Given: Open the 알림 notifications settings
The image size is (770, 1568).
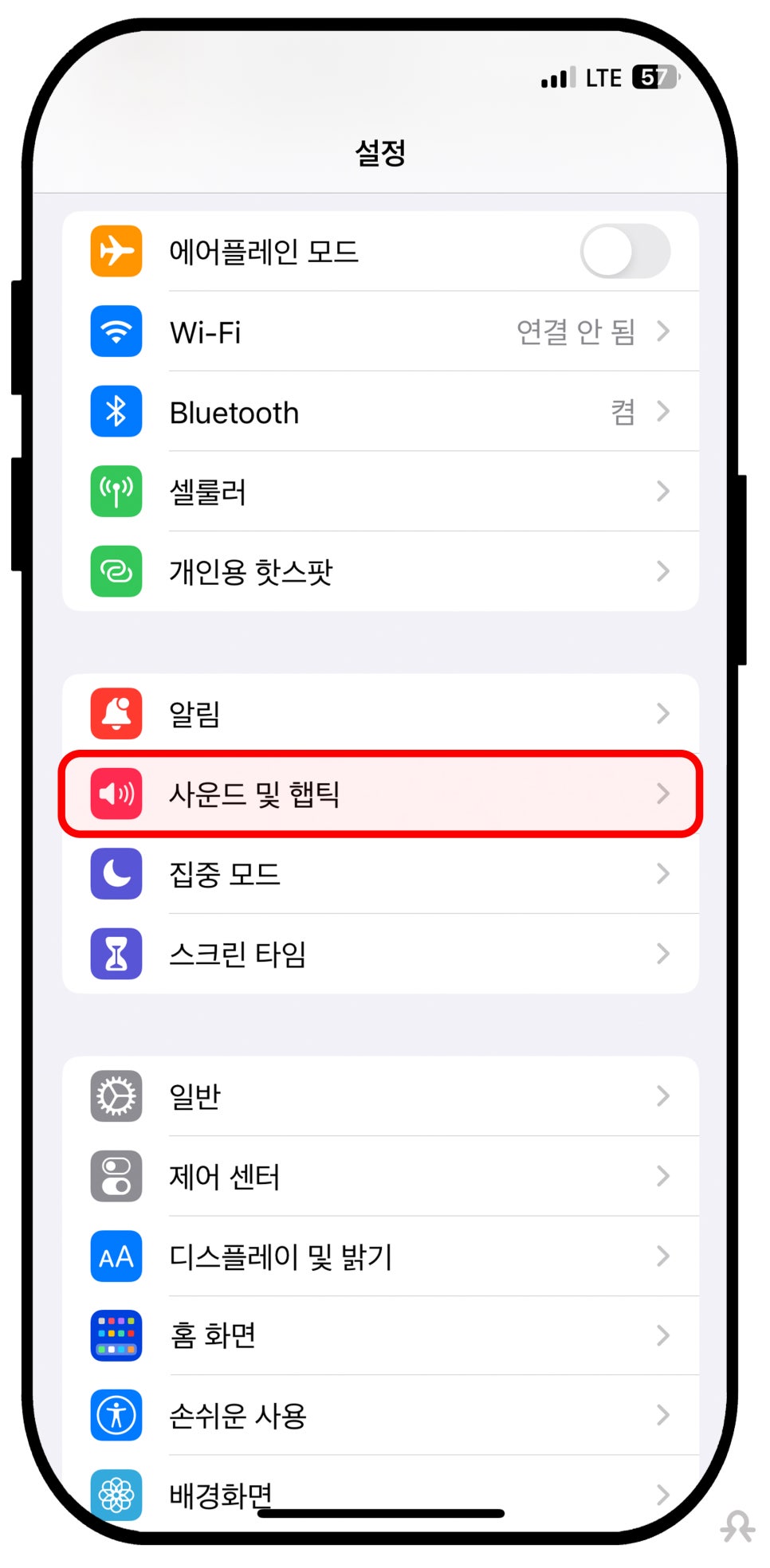Looking at the screenshot, I should click(x=380, y=713).
